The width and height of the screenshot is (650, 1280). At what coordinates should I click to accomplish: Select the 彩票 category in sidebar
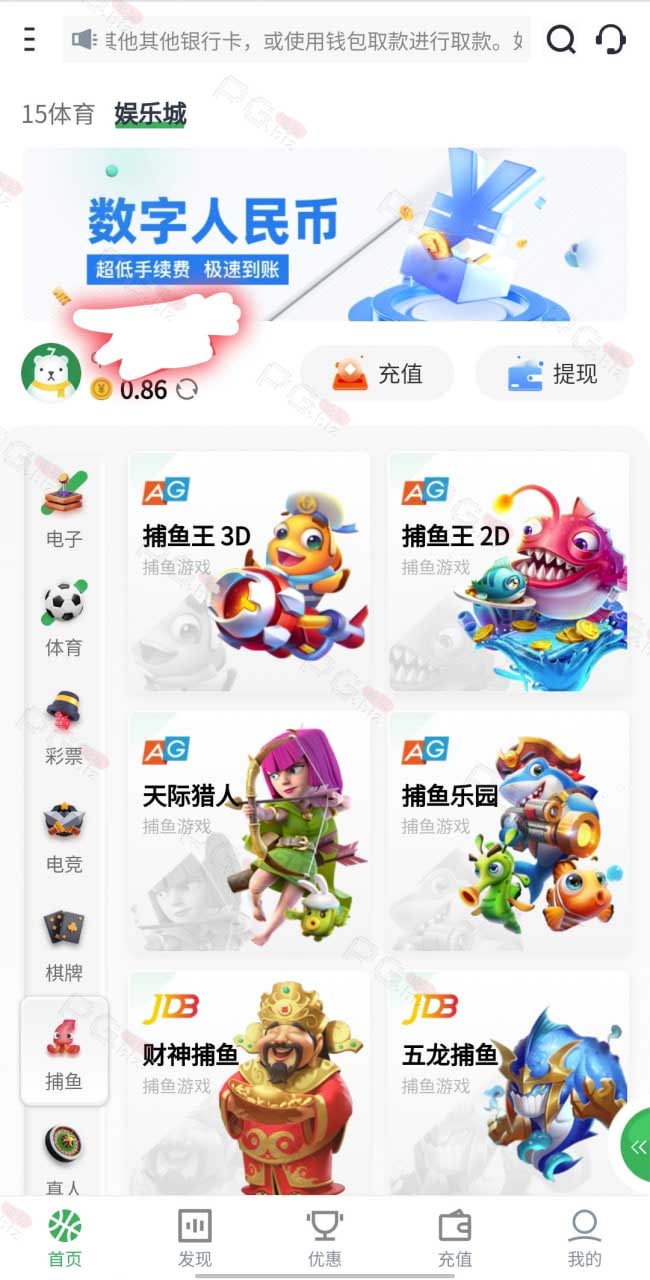(x=64, y=727)
